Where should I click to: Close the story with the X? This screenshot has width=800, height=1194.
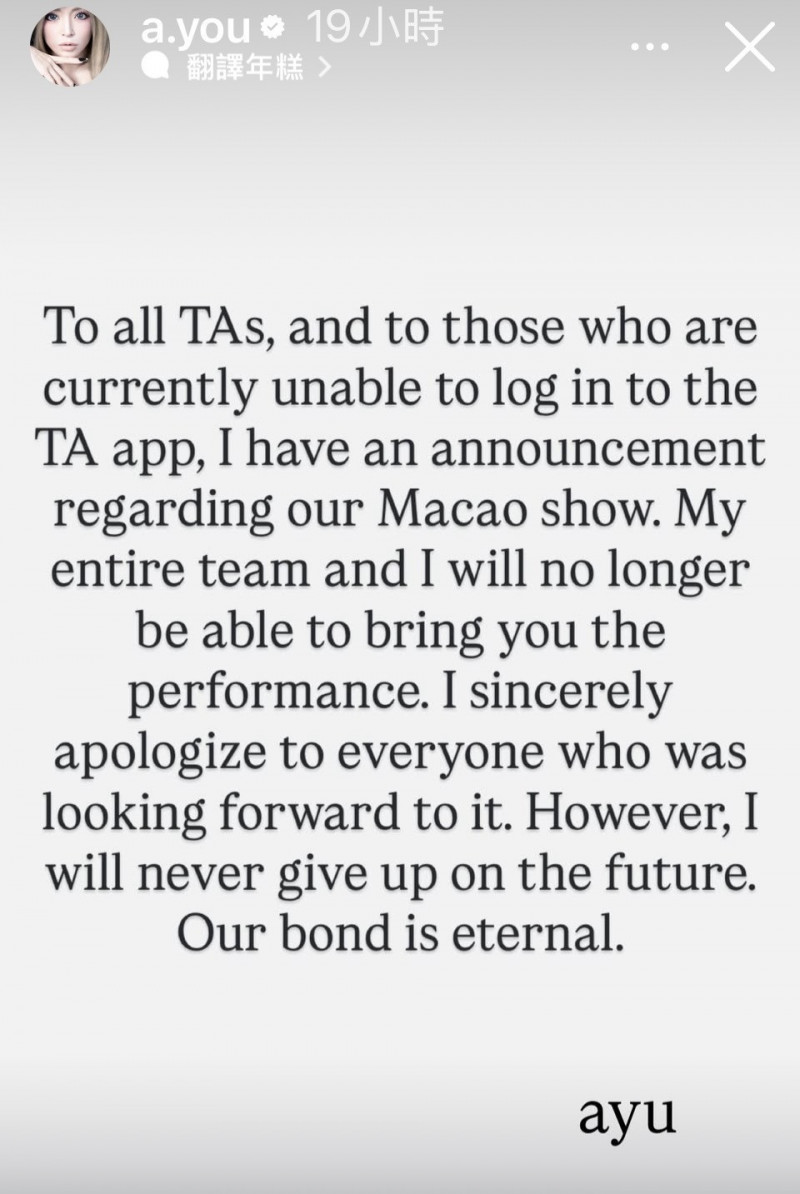tap(749, 46)
